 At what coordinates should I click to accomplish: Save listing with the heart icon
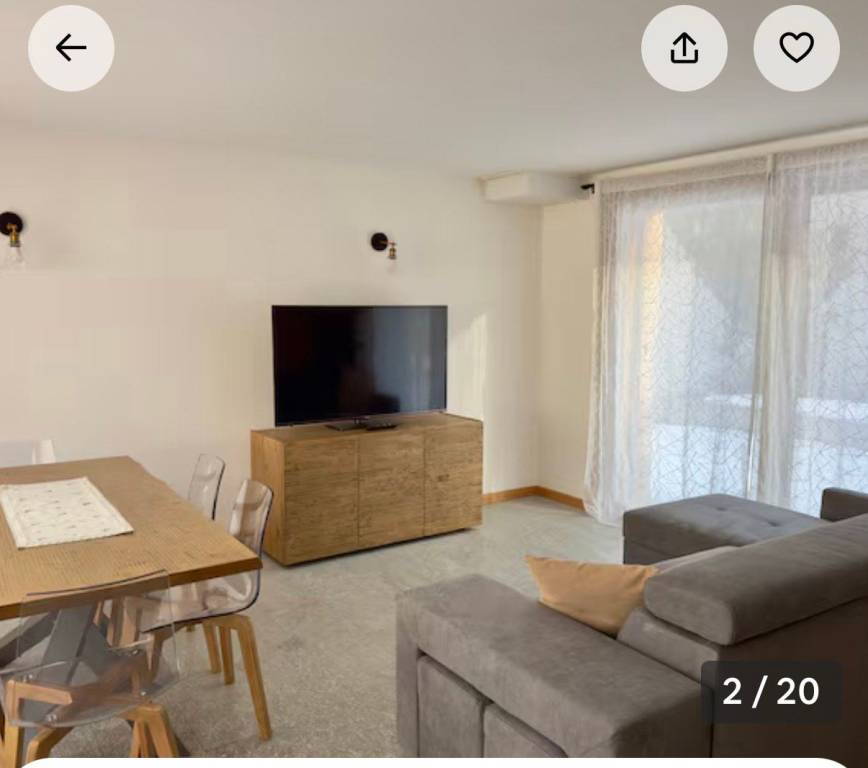[x=796, y=48]
